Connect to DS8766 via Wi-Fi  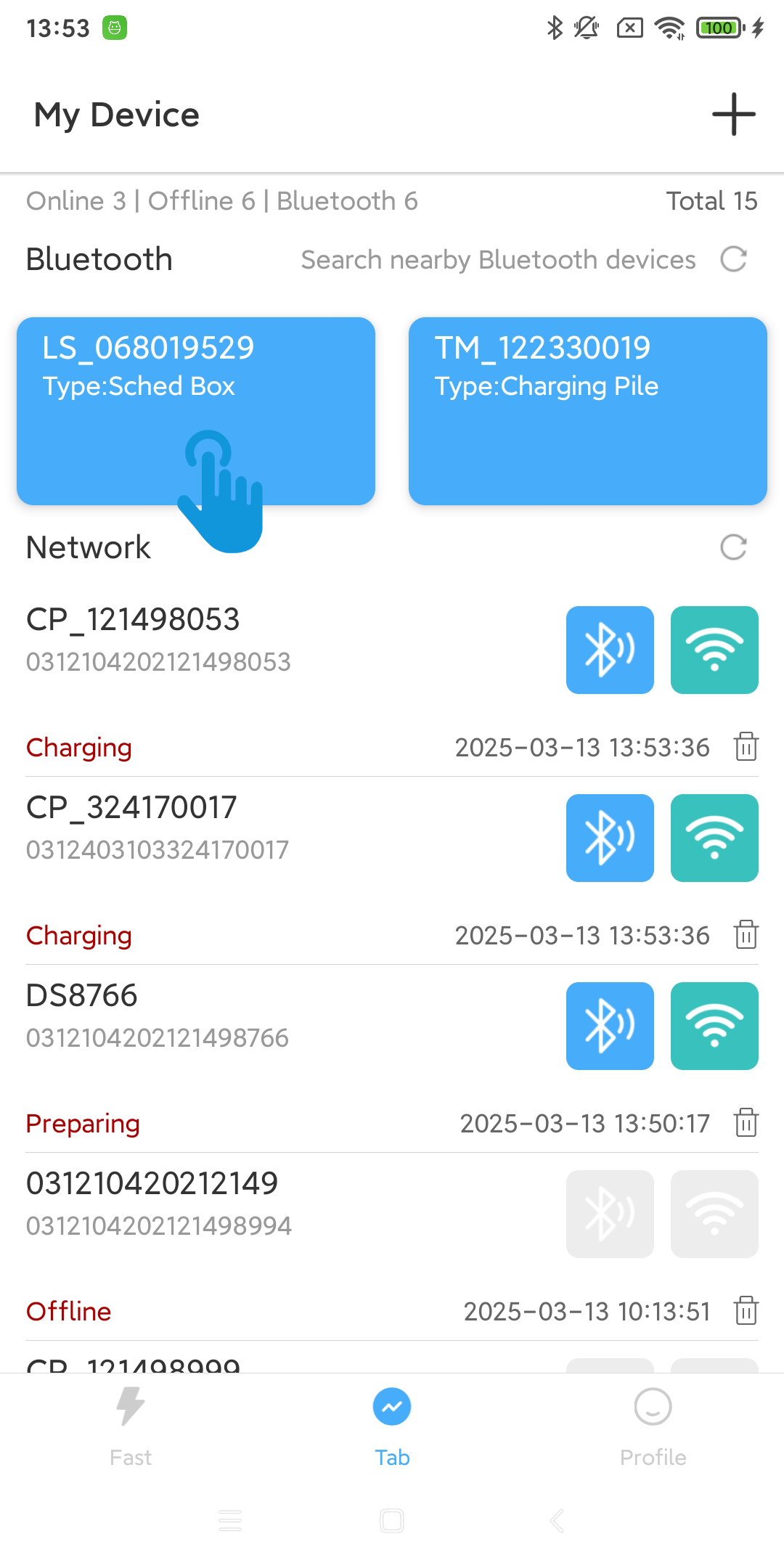714,1026
